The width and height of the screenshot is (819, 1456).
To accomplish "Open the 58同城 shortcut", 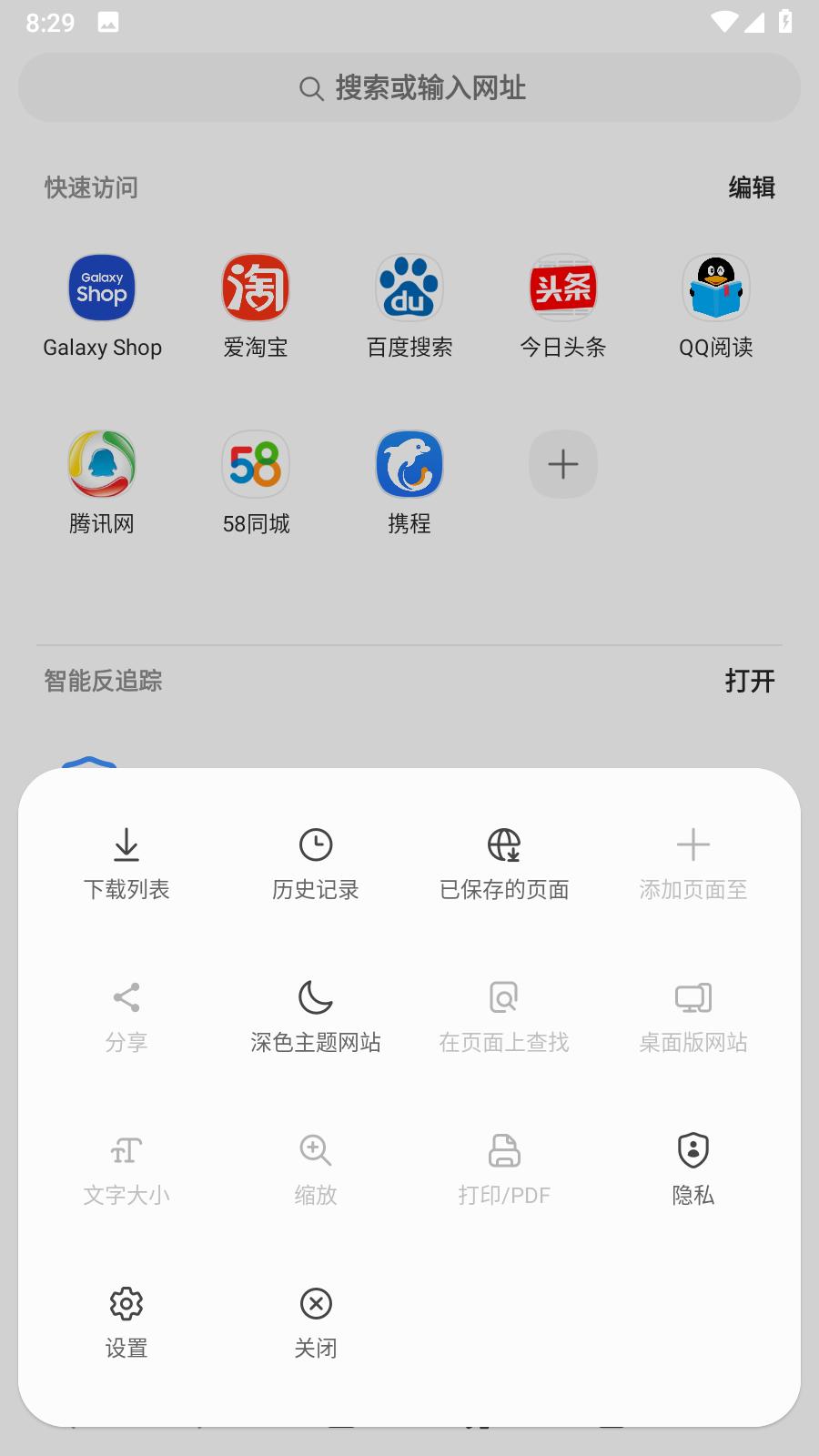I will pyautogui.click(x=256, y=483).
